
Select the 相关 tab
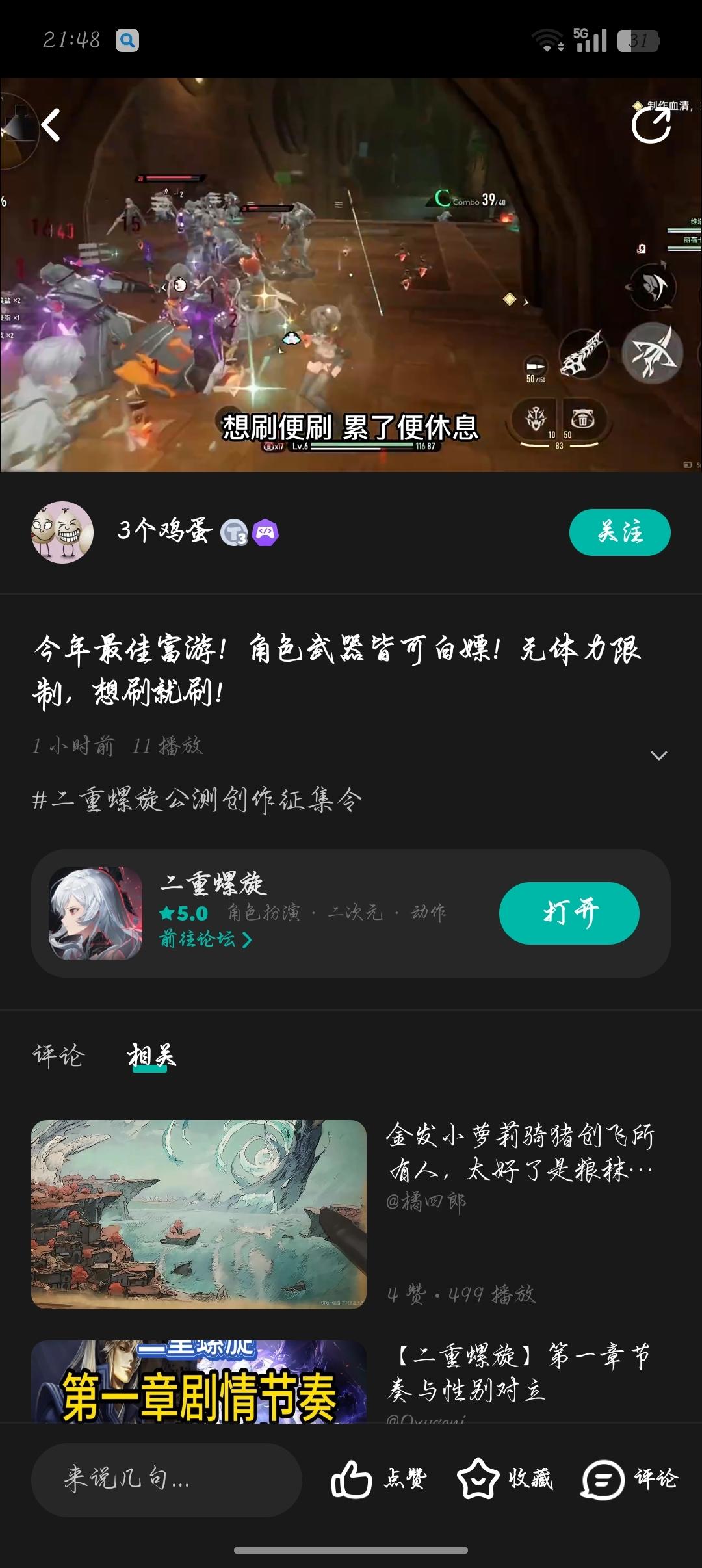point(151,1055)
